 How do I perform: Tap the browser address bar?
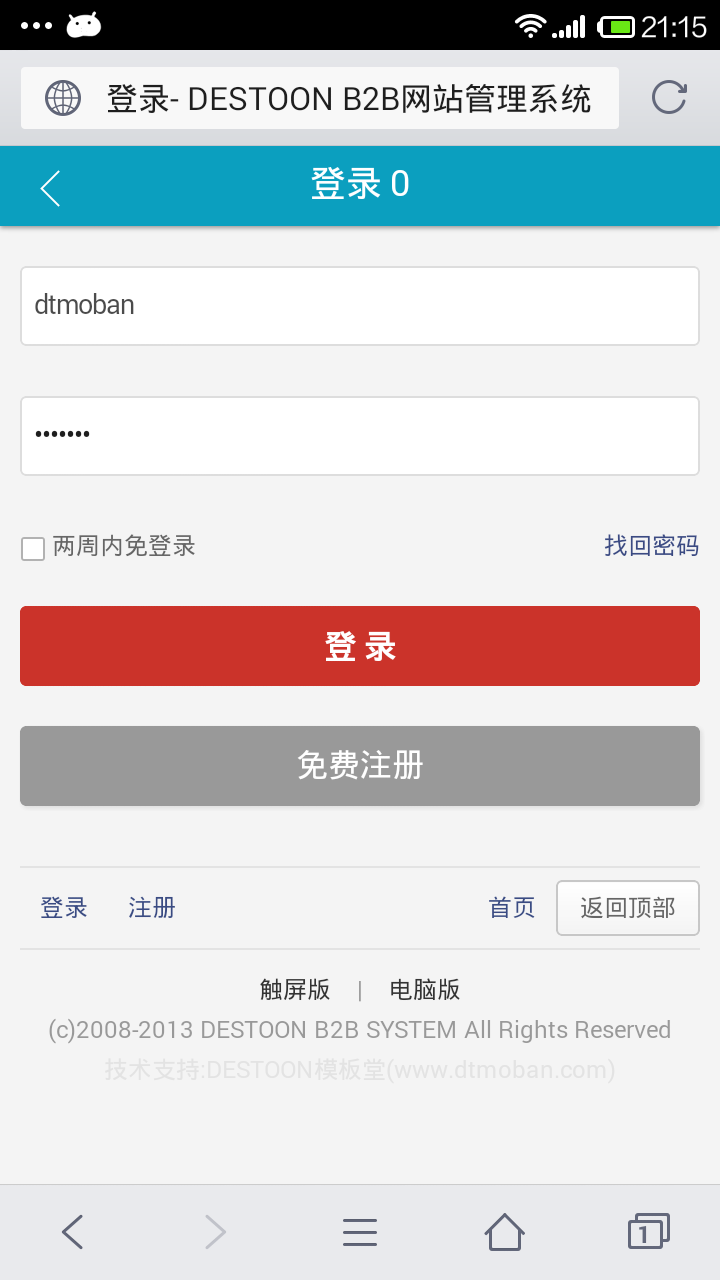pos(320,98)
